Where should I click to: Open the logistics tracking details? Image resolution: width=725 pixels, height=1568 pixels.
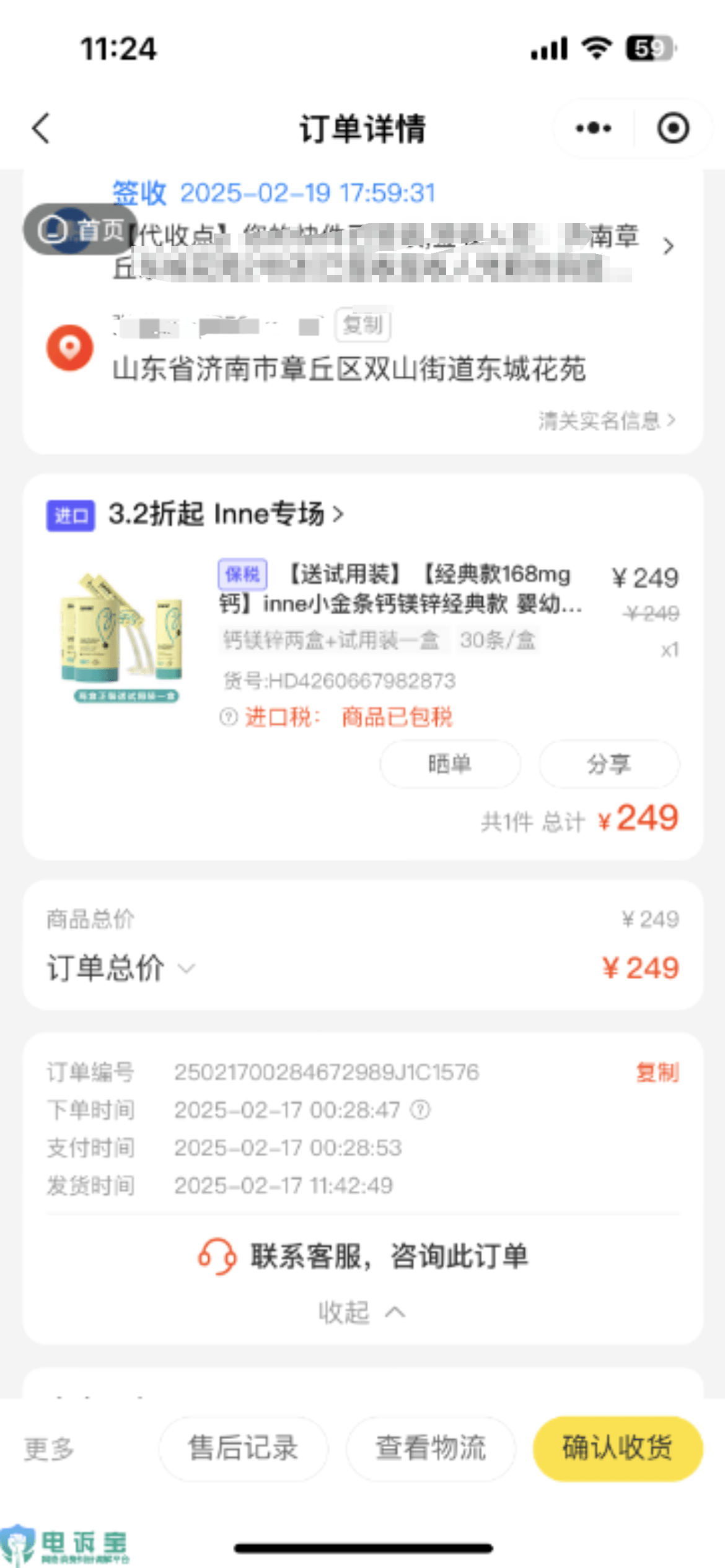point(668,246)
